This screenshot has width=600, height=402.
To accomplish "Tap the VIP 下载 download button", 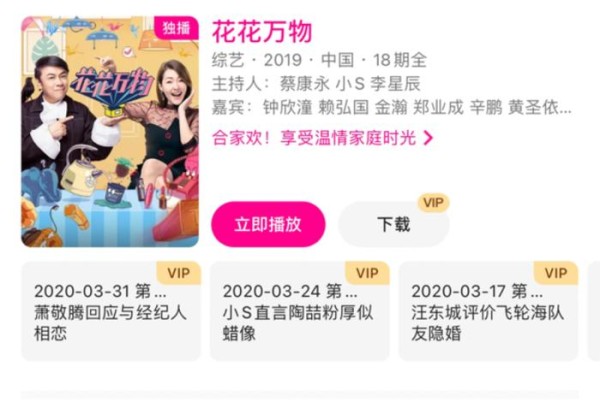I will click(393, 224).
